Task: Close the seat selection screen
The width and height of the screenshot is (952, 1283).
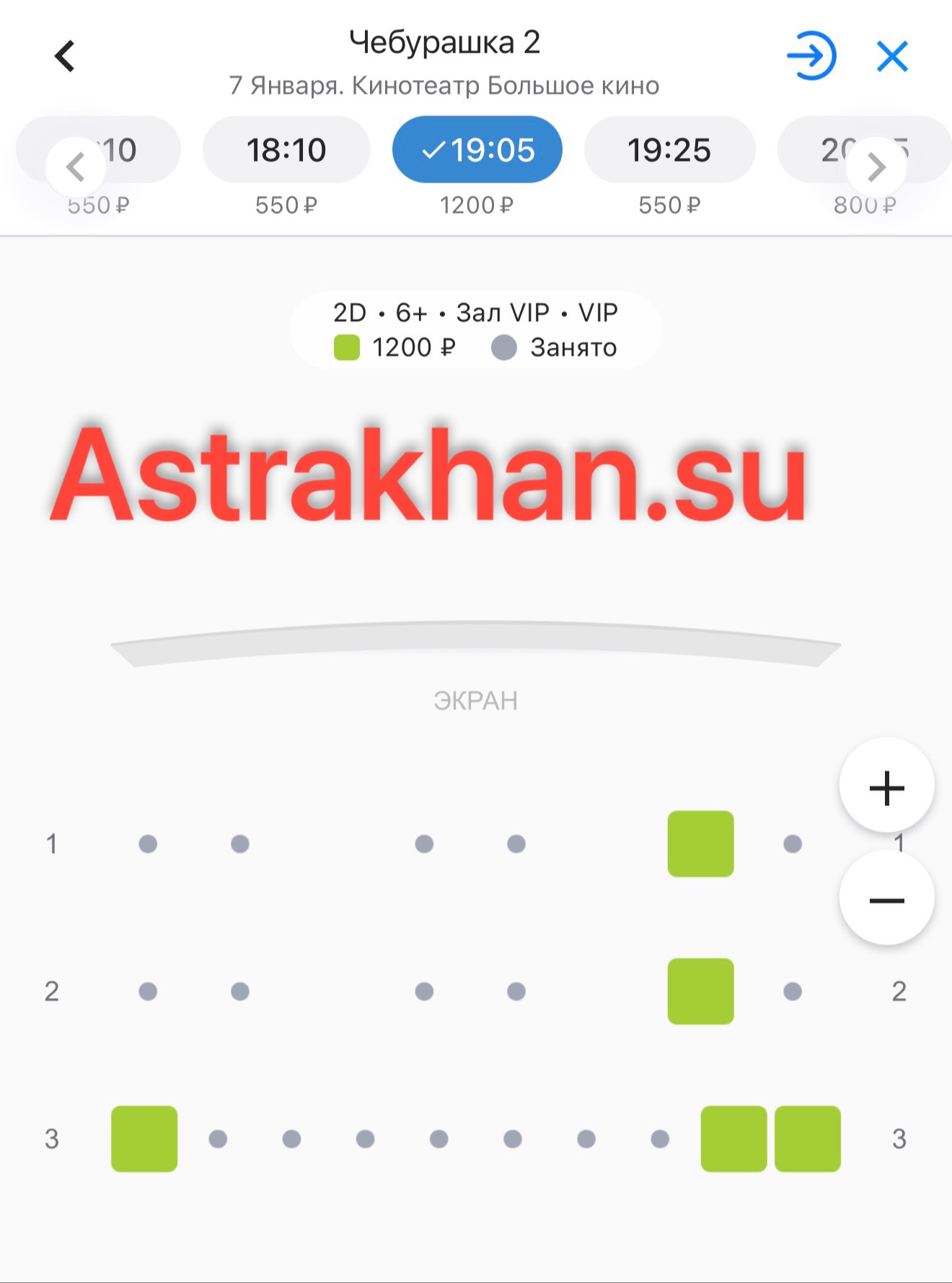Action: tap(892, 56)
